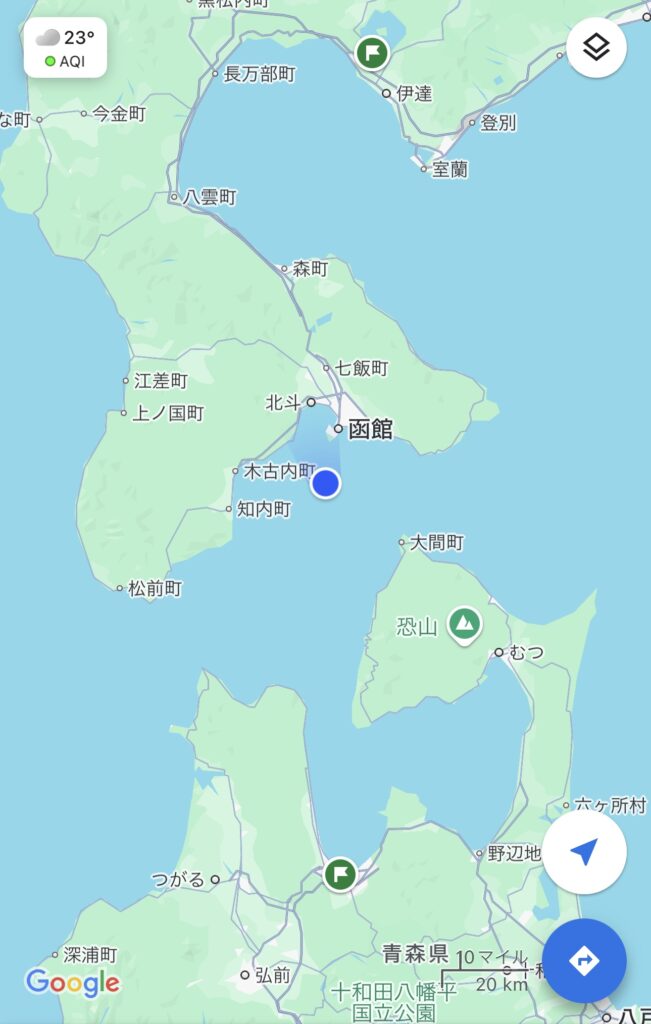651x1024 pixels.
Task: Open the map layers selector
Action: [596, 47]
